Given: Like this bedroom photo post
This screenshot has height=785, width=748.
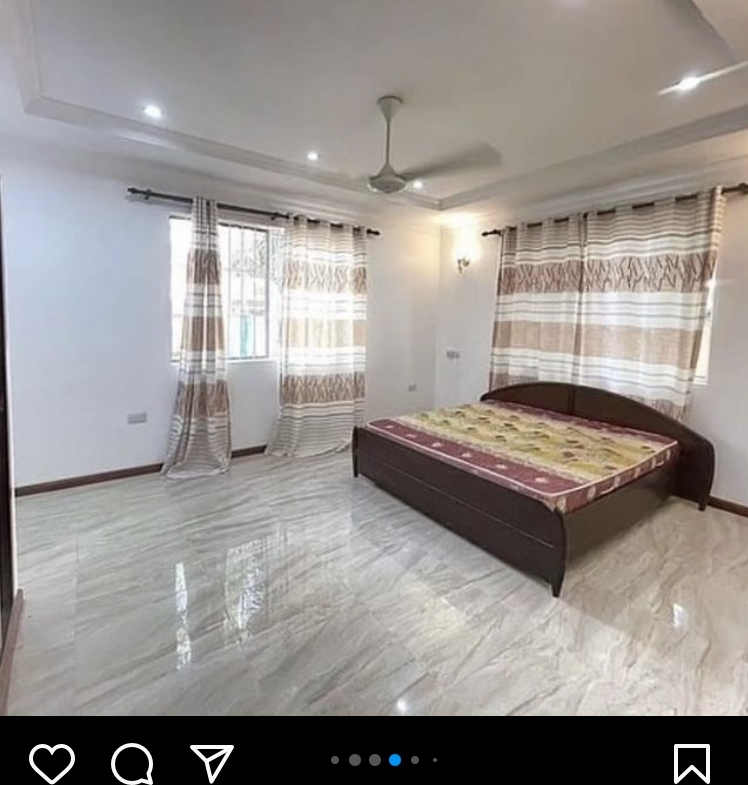Looking at the screenshot, I should point(52,763).
